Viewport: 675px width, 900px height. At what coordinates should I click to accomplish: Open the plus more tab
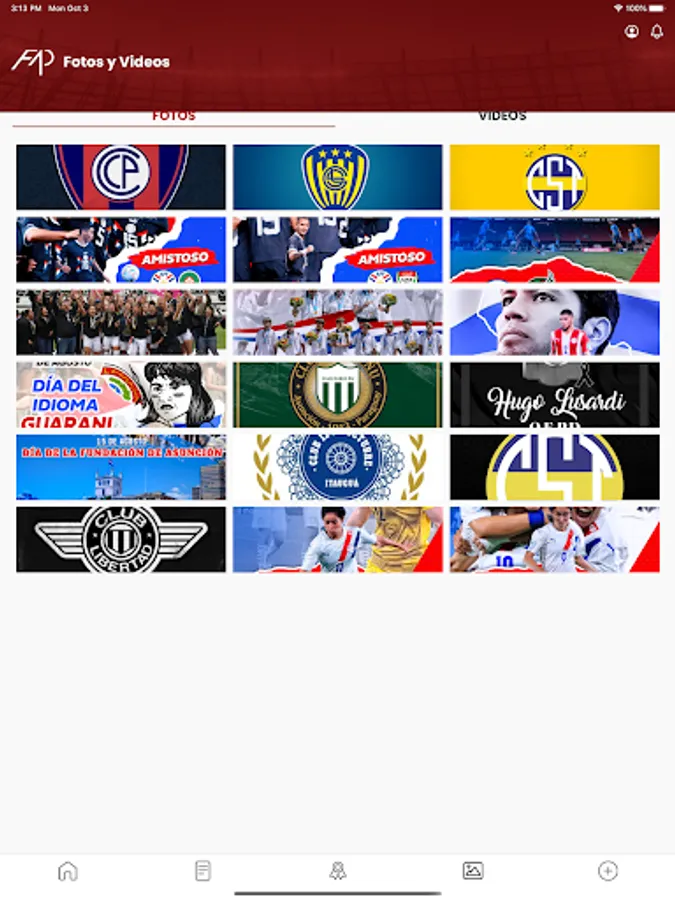pos(607,871)
